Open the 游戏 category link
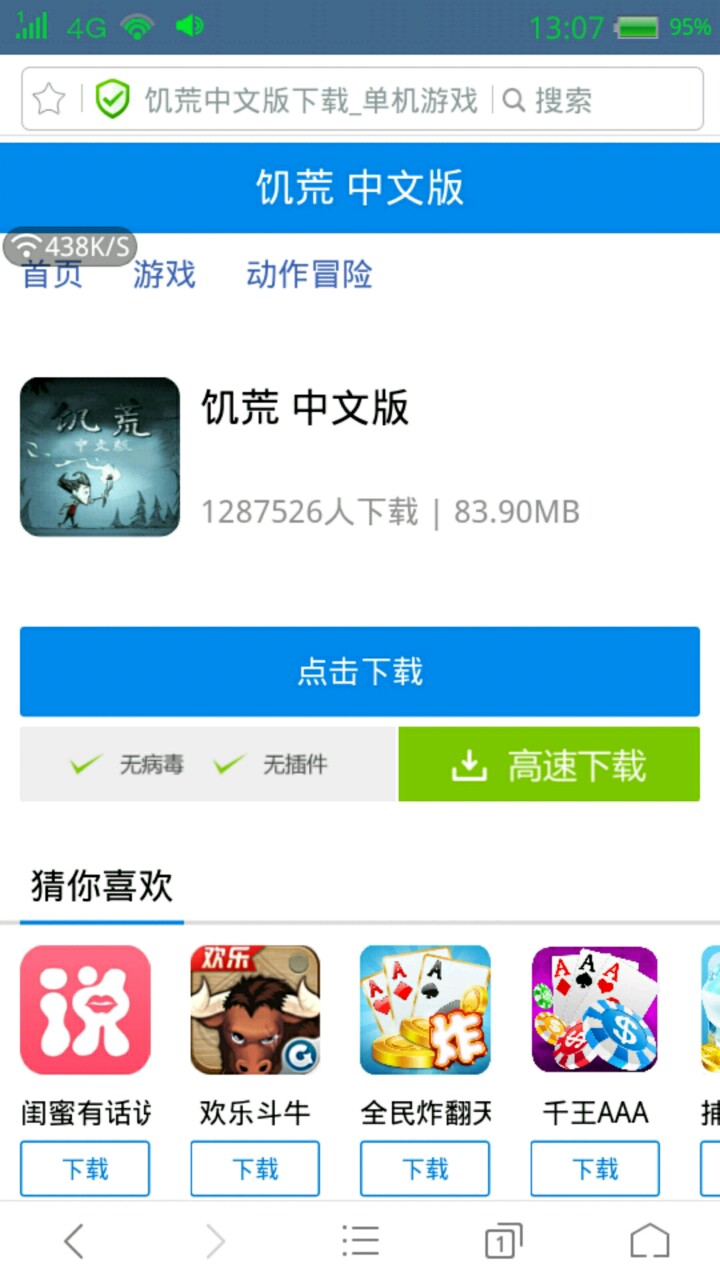Screen dimensions: 720x1280 (x=164, y=274)
